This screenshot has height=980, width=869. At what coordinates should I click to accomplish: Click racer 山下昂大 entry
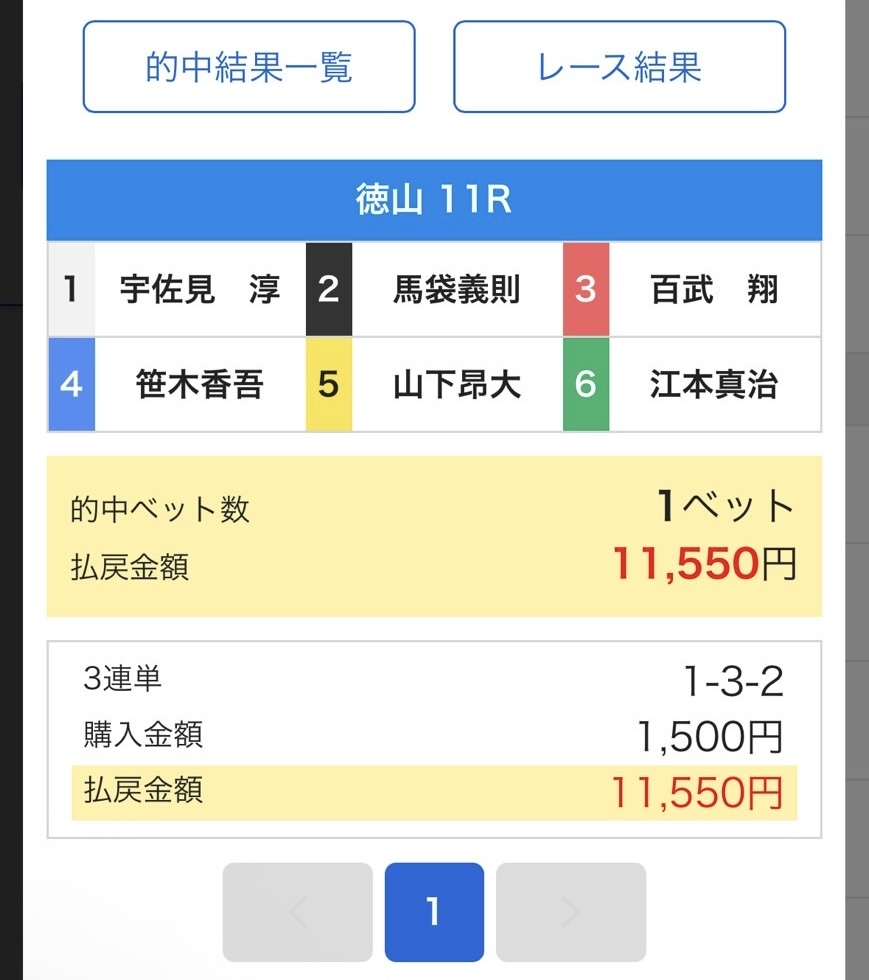(x=455, y=385)
